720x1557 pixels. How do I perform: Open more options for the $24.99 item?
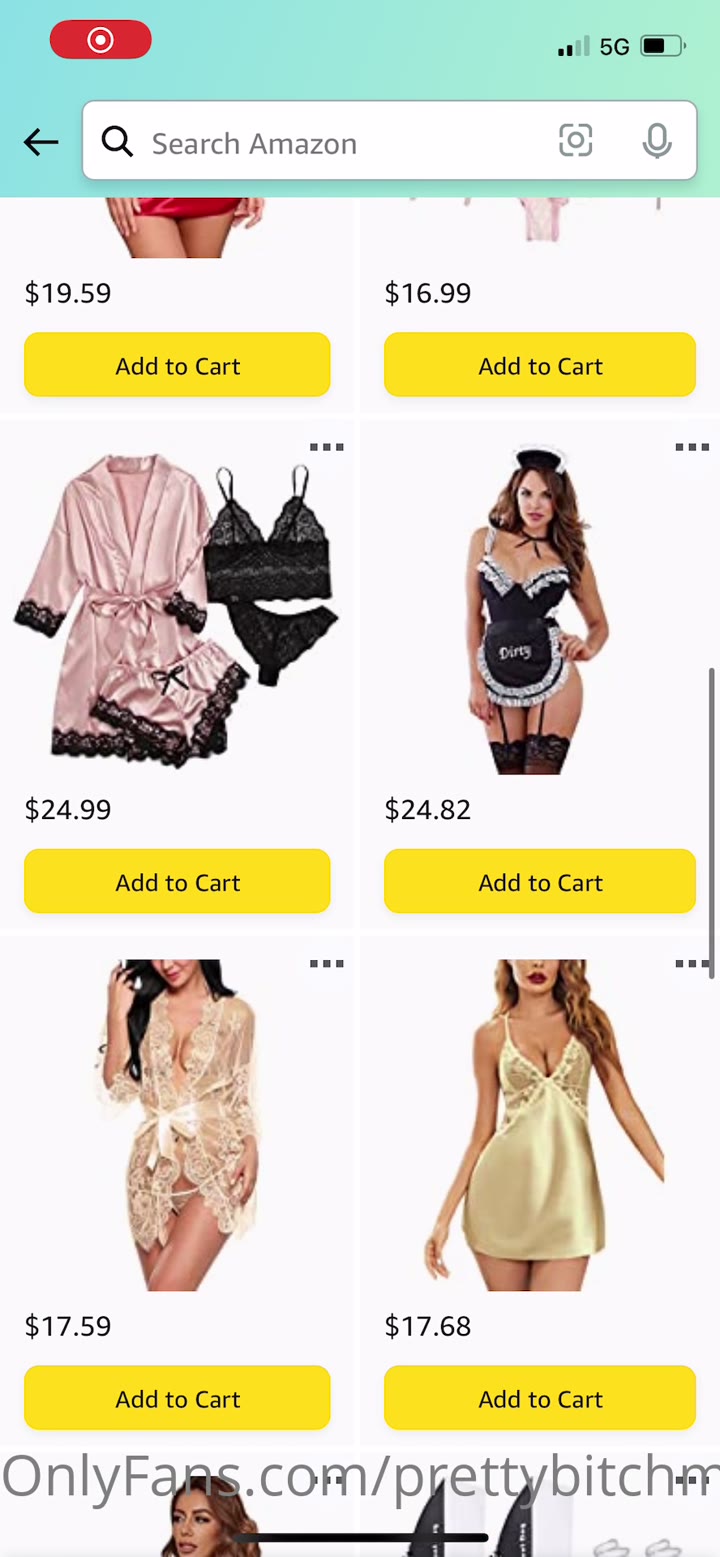point(326,447)
